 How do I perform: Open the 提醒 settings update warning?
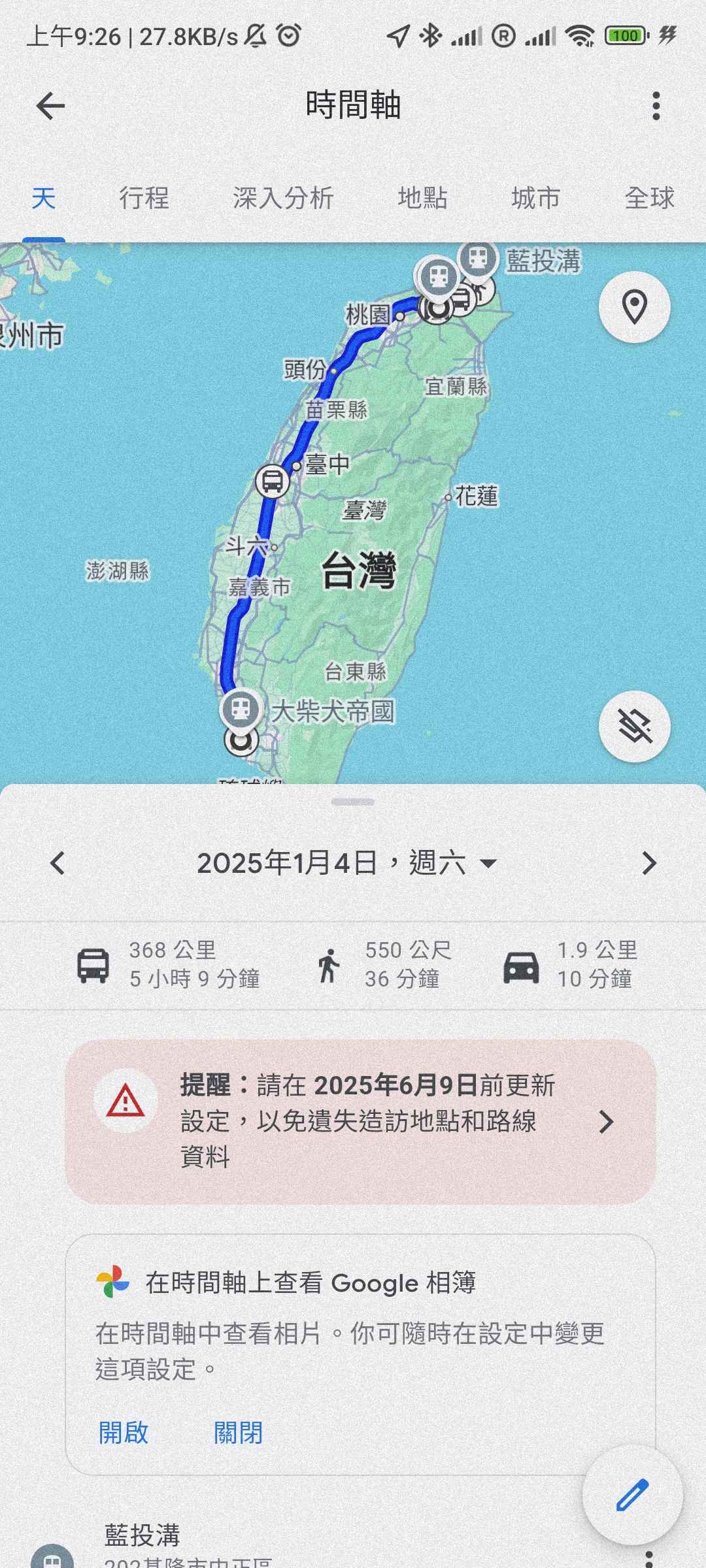coord(360,1121)
